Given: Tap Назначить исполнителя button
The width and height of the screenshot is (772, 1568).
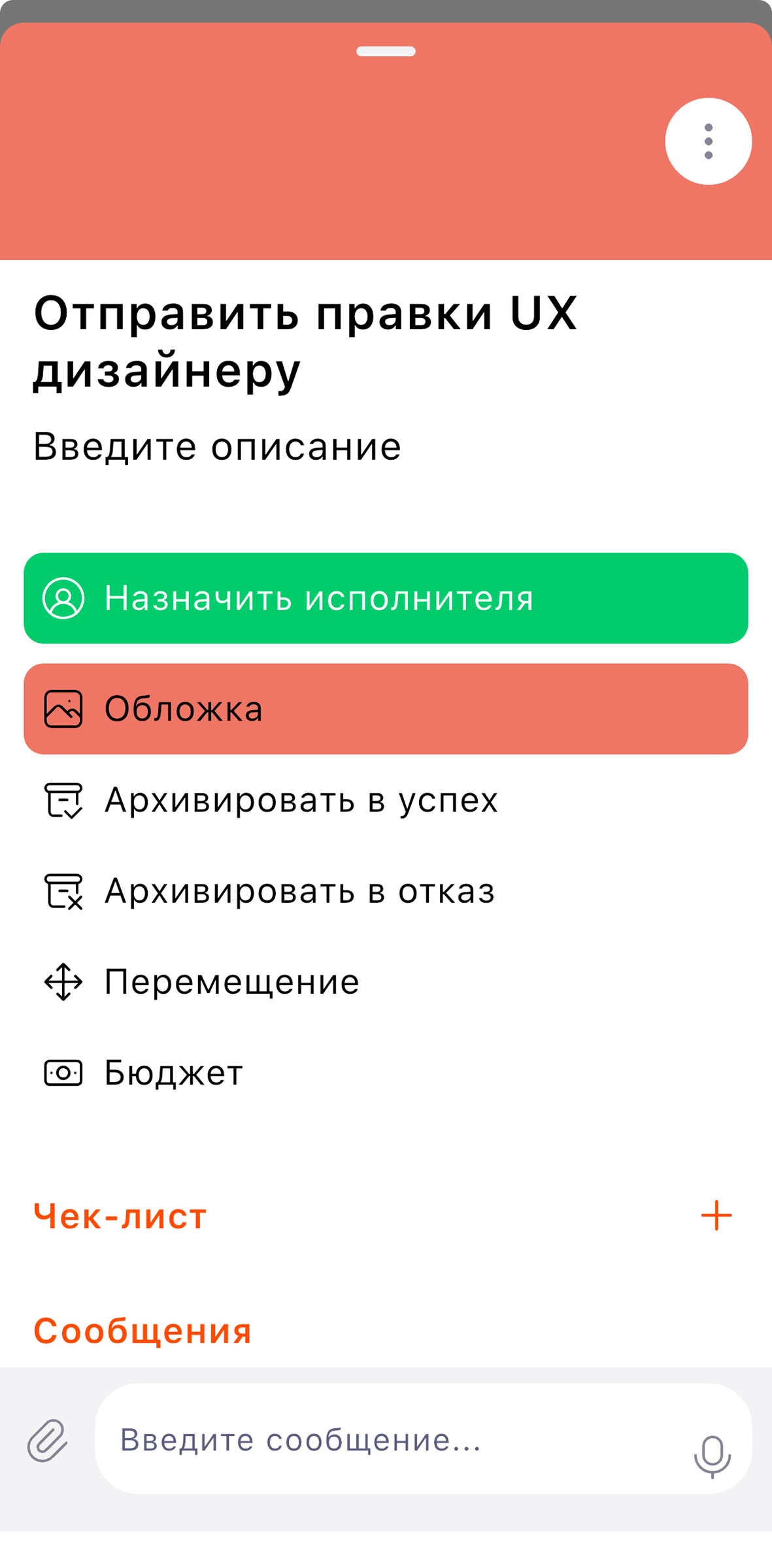Looking at the screenshot, I should pyautogui.click(x=386, y=598).
